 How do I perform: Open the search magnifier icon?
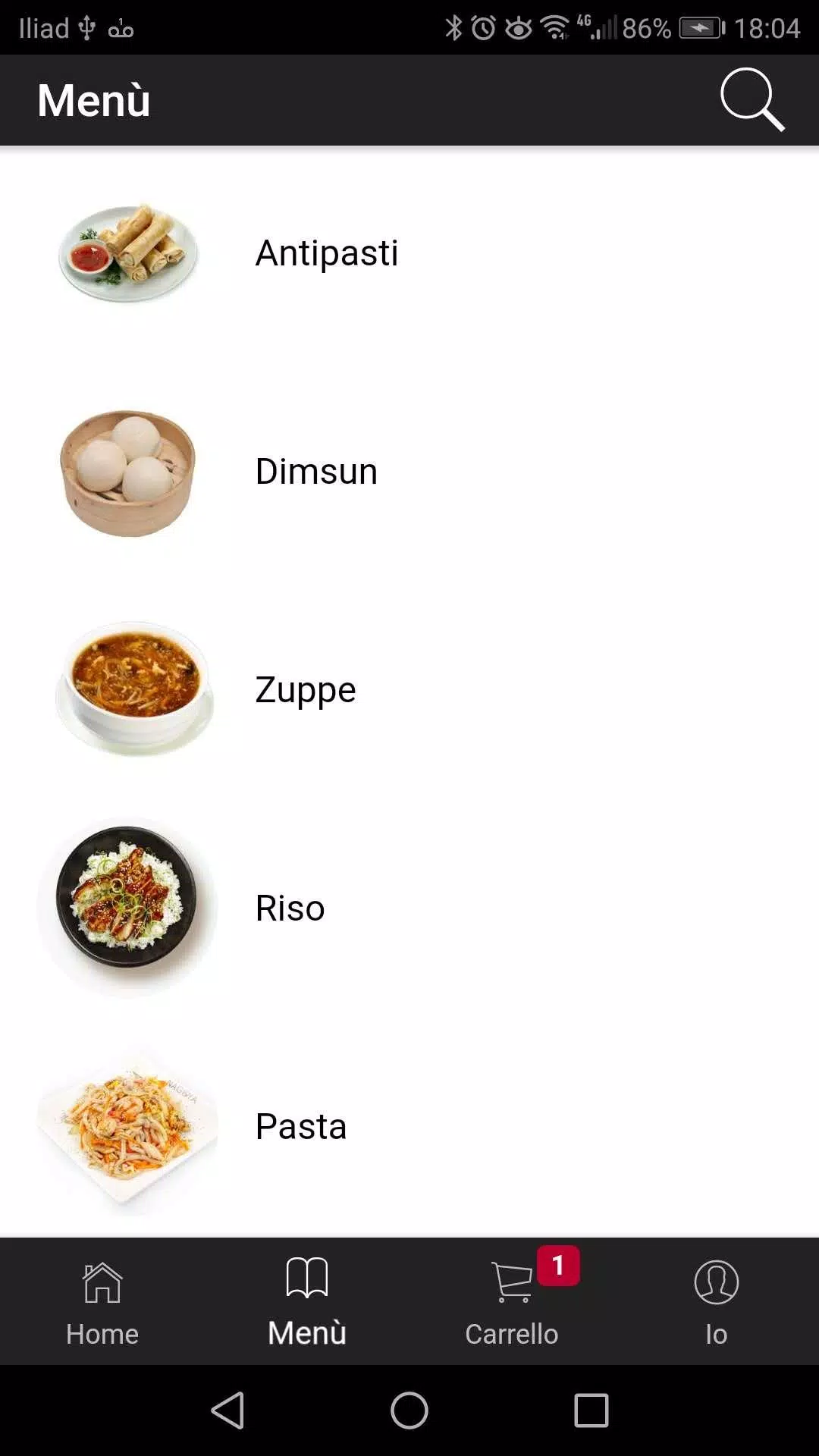752,99
